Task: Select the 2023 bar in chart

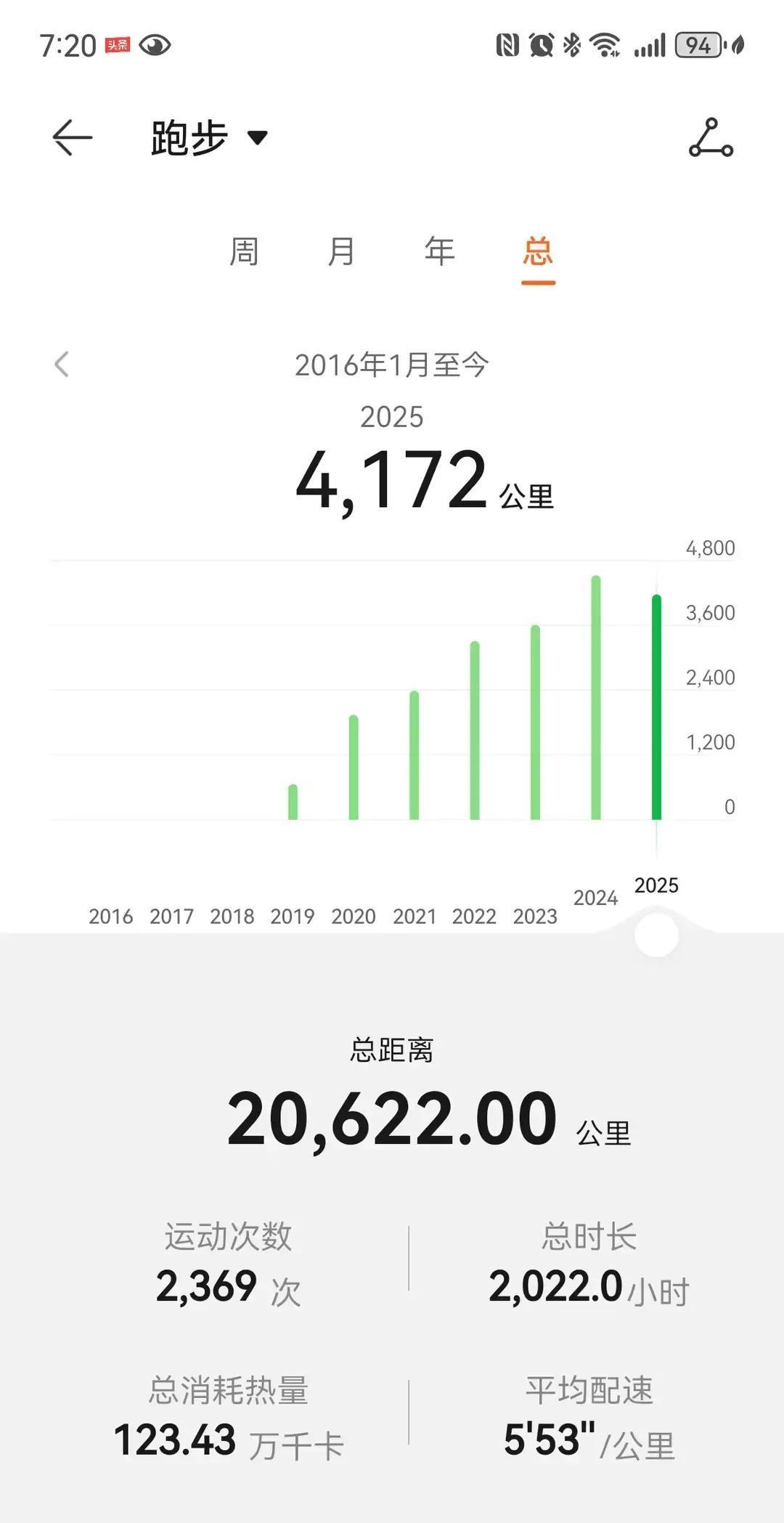Action: (535, 723)
